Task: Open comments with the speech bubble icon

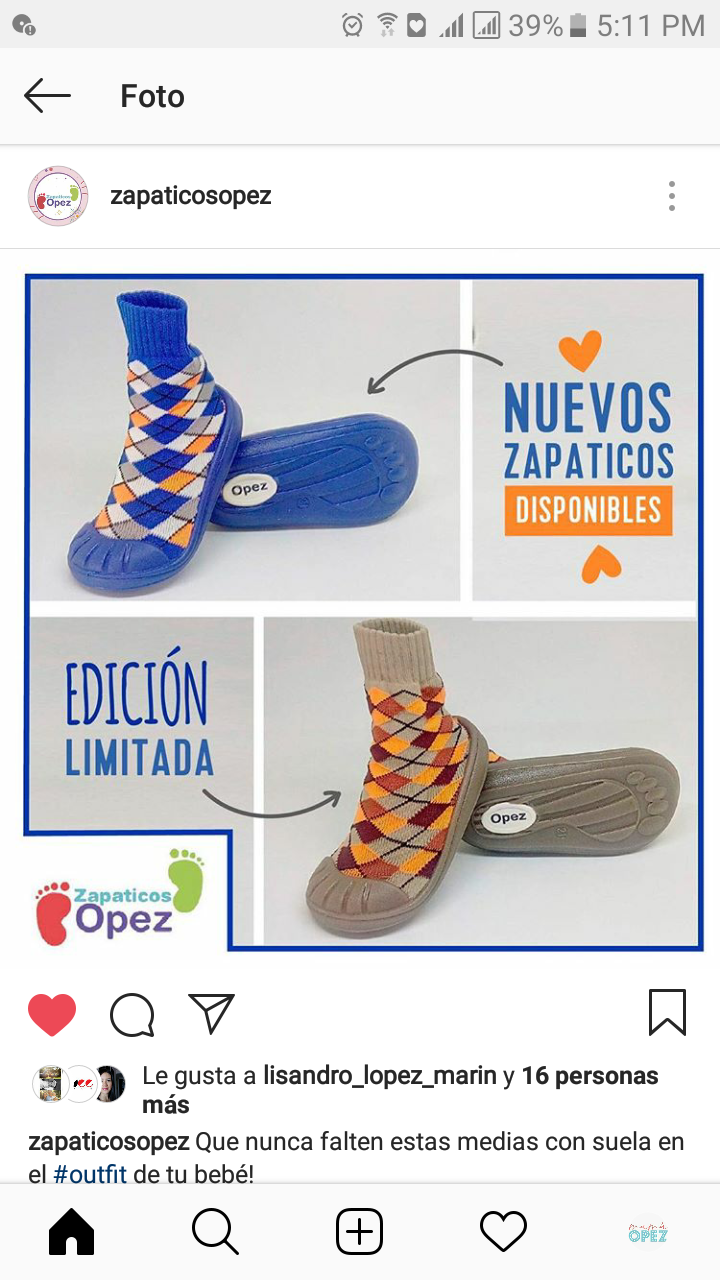Action: pyautogui.click(x=132, y=1015)
